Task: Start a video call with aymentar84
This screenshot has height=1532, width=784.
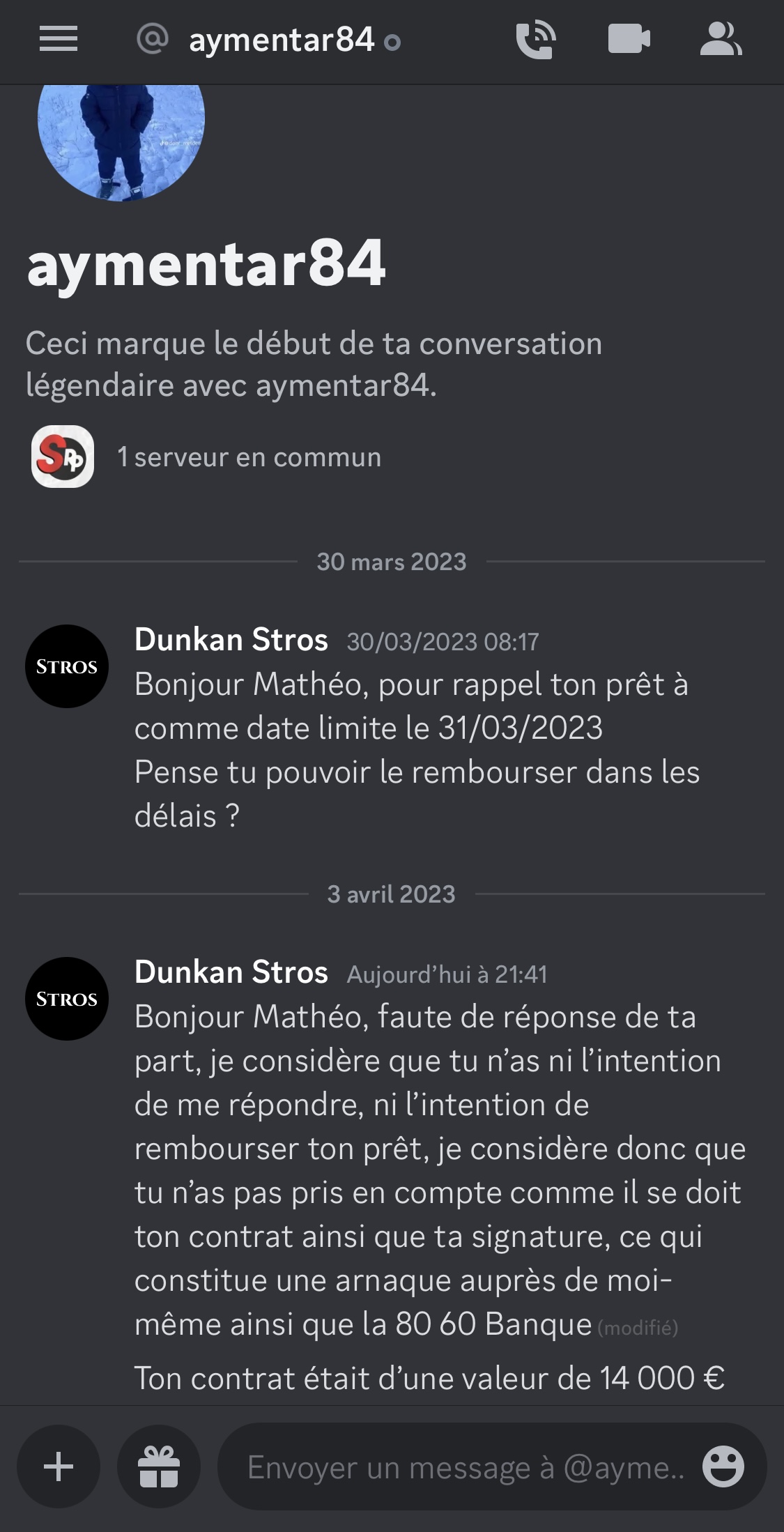Action: (629, 39)
